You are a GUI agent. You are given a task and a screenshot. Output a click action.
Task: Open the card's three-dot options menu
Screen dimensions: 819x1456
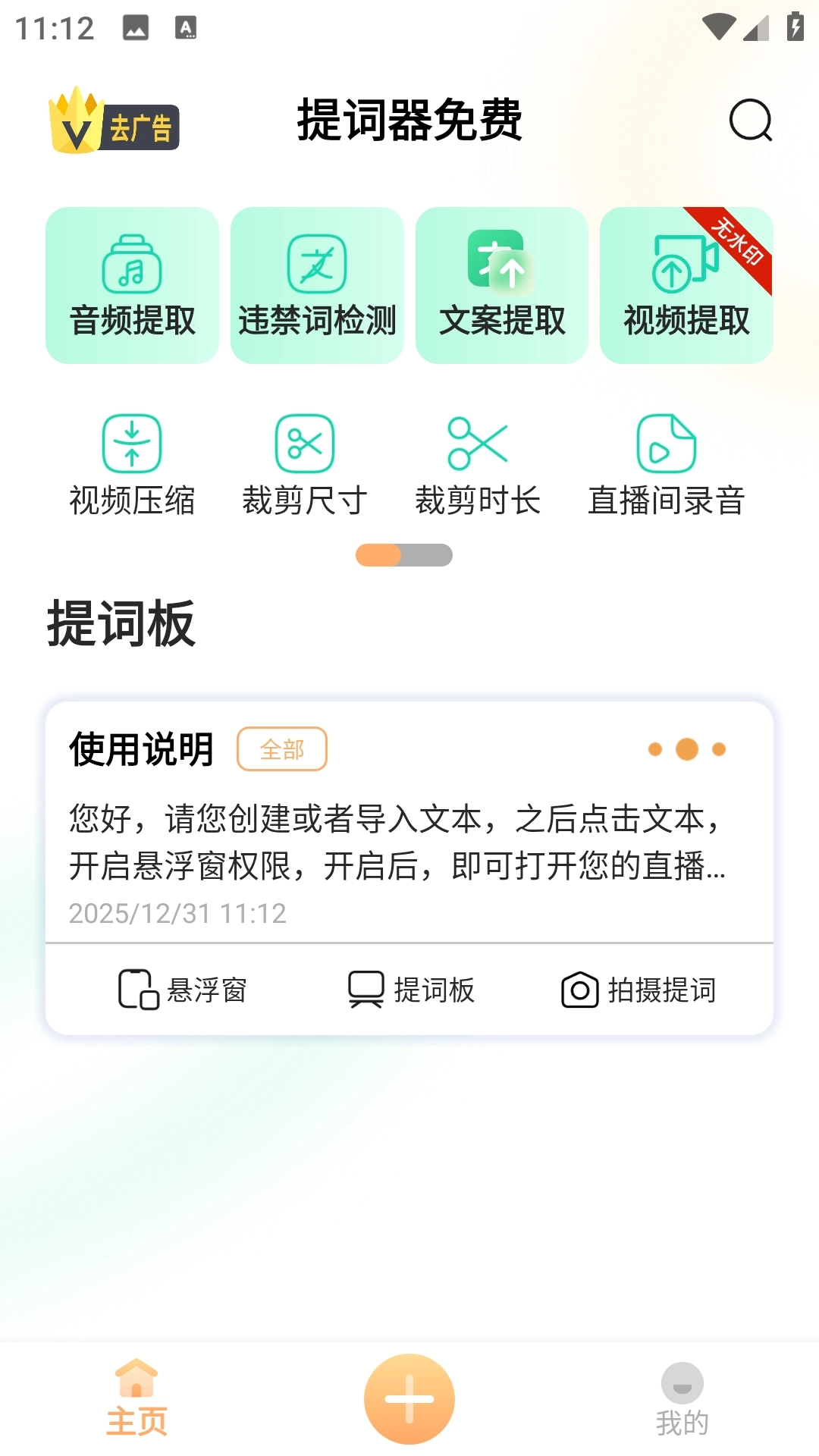coord(686,748)
